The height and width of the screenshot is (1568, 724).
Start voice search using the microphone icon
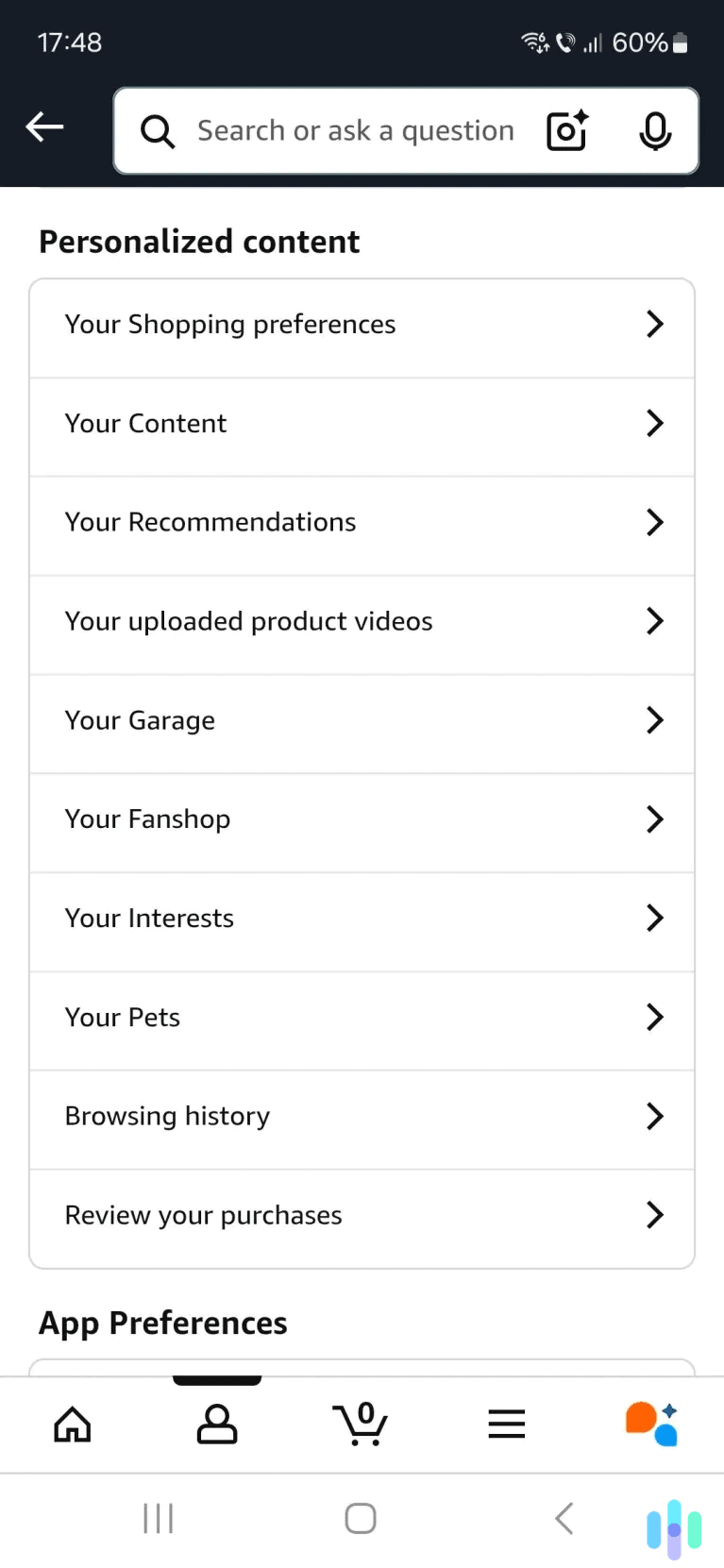click(655, 131)
